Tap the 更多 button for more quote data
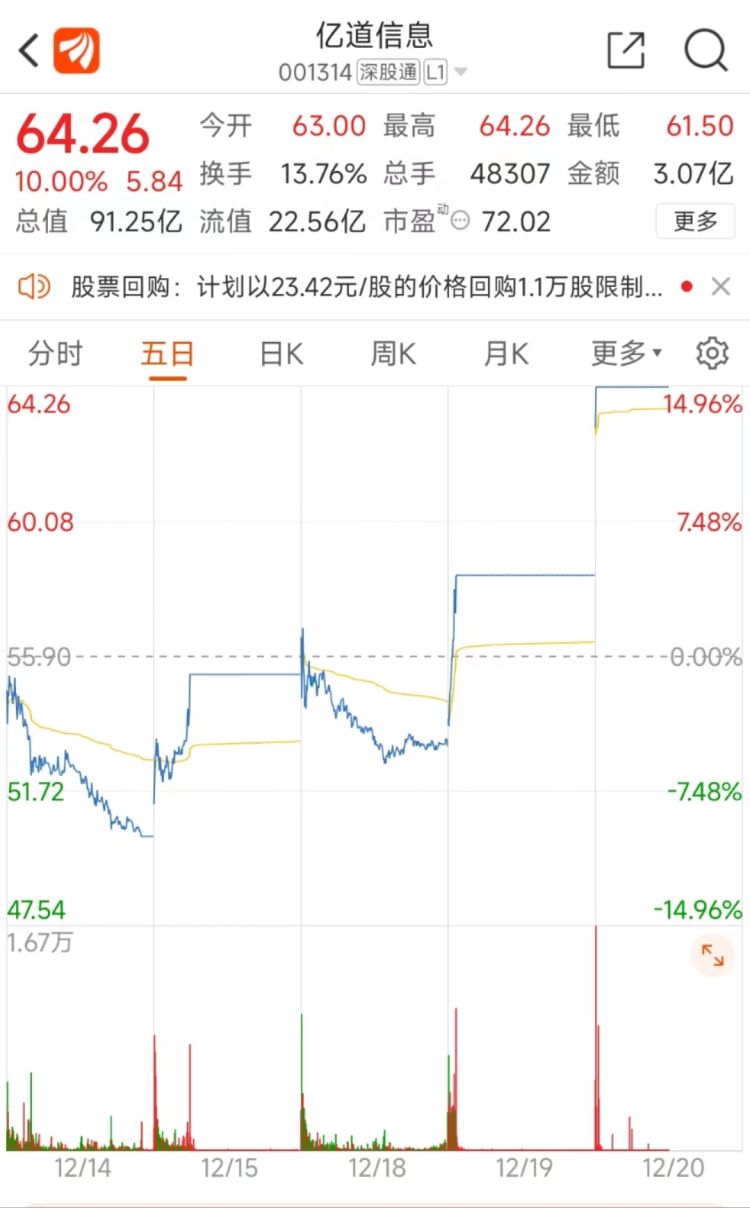The height and width of the screenshot is (1208, 750). click(695, 221)
